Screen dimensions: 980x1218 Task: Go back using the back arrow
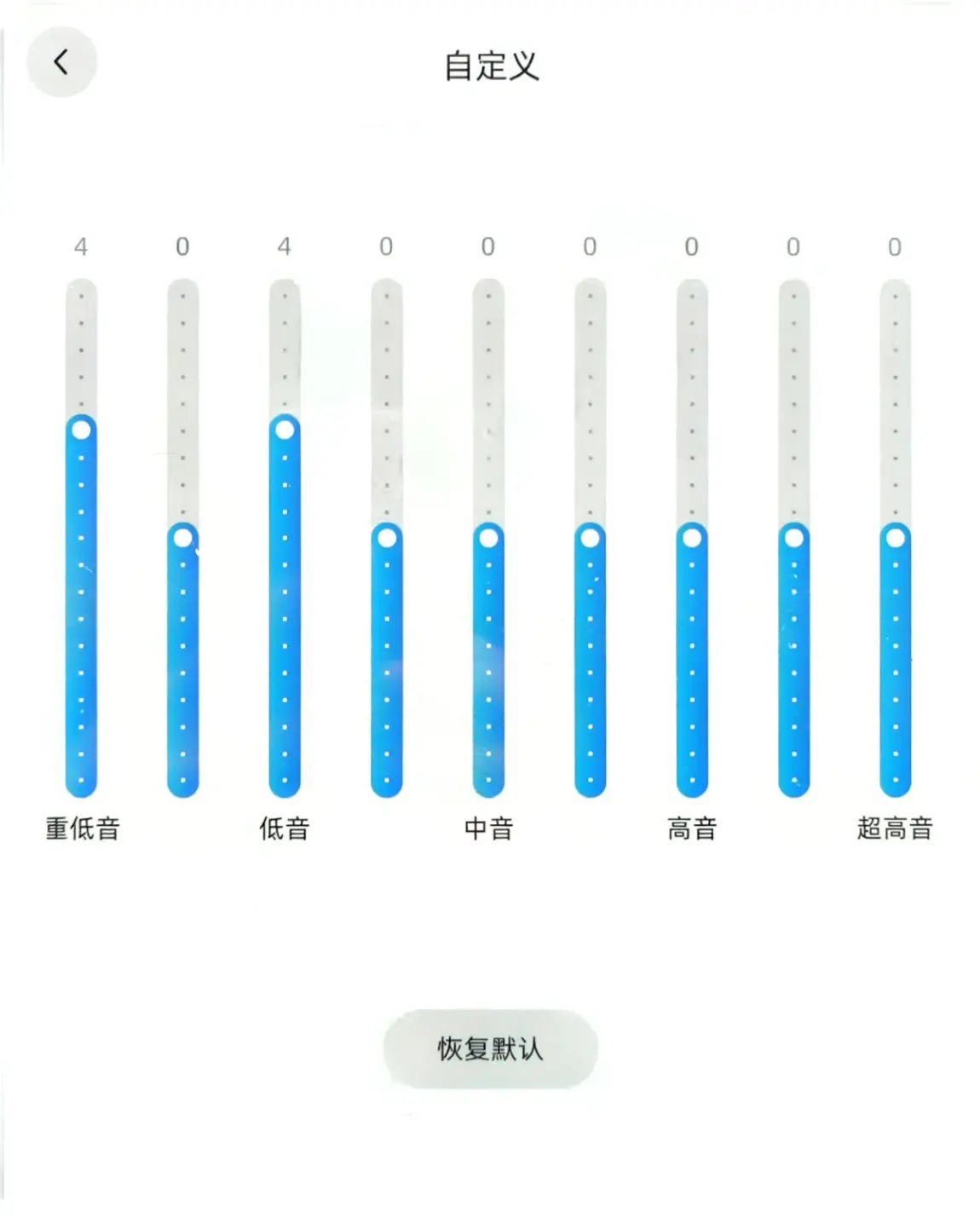(61, 62)
